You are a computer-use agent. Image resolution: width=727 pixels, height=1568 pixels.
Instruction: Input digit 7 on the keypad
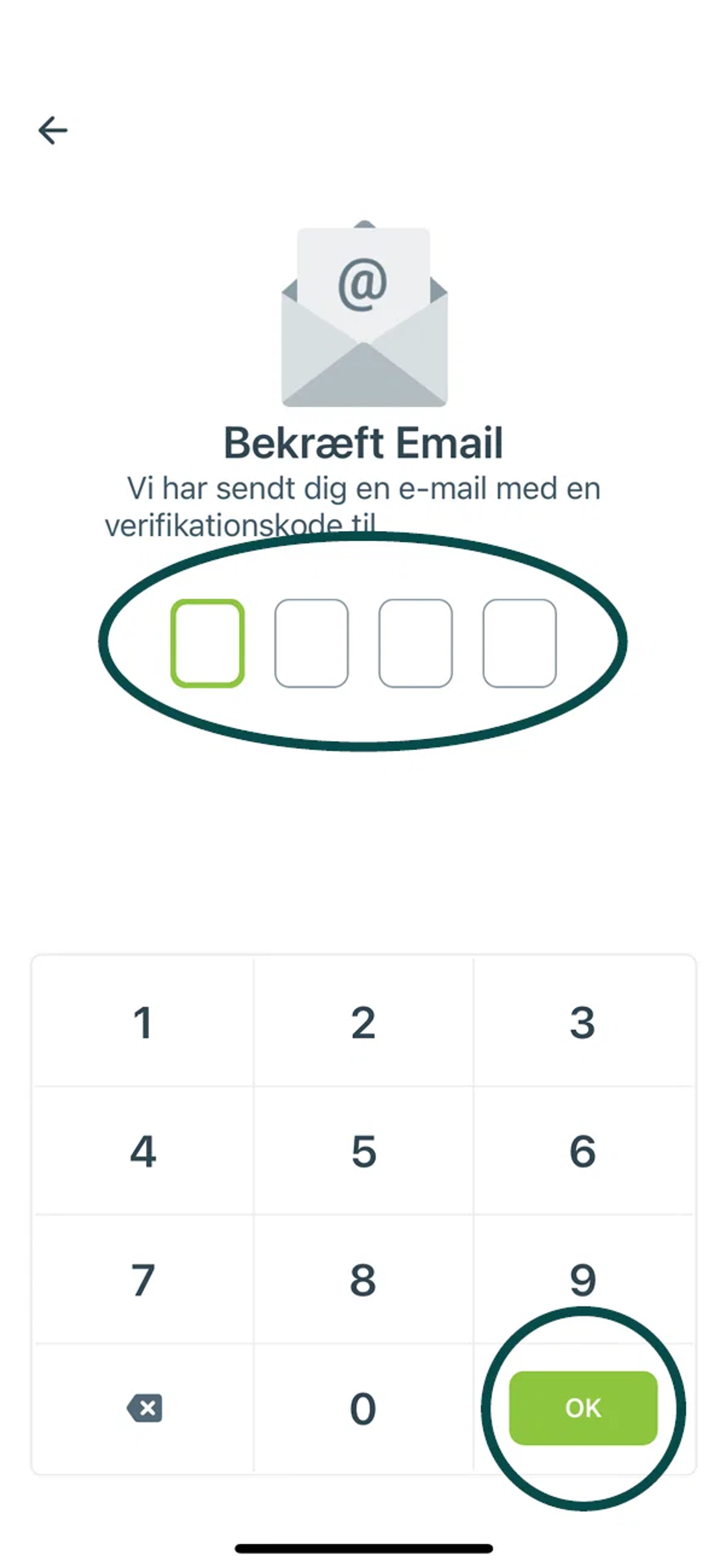[x=143, y=1280]
